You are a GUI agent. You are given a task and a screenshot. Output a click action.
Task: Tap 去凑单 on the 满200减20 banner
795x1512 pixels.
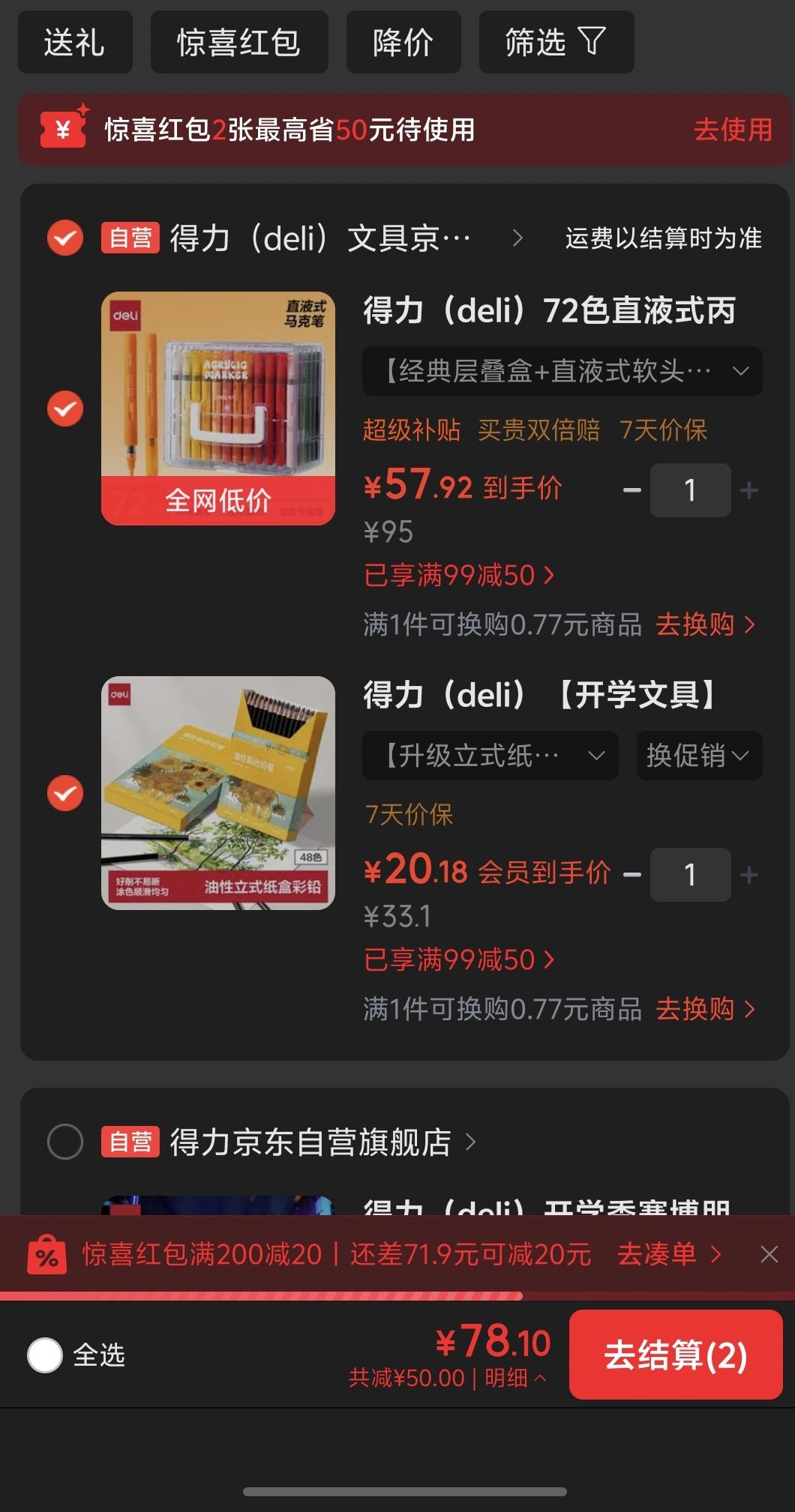pos(669,1254)
